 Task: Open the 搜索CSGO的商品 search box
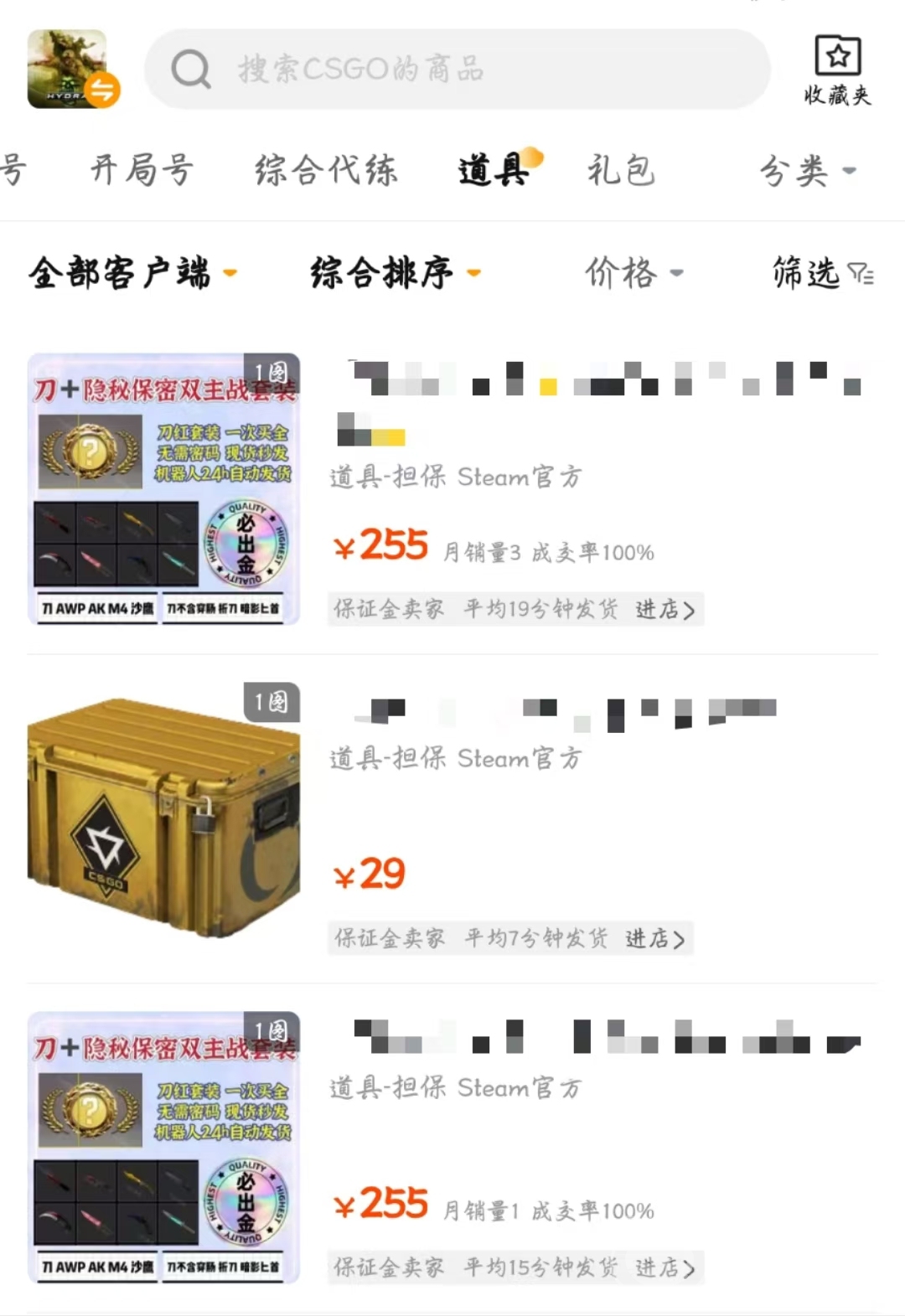click(457, 70)
